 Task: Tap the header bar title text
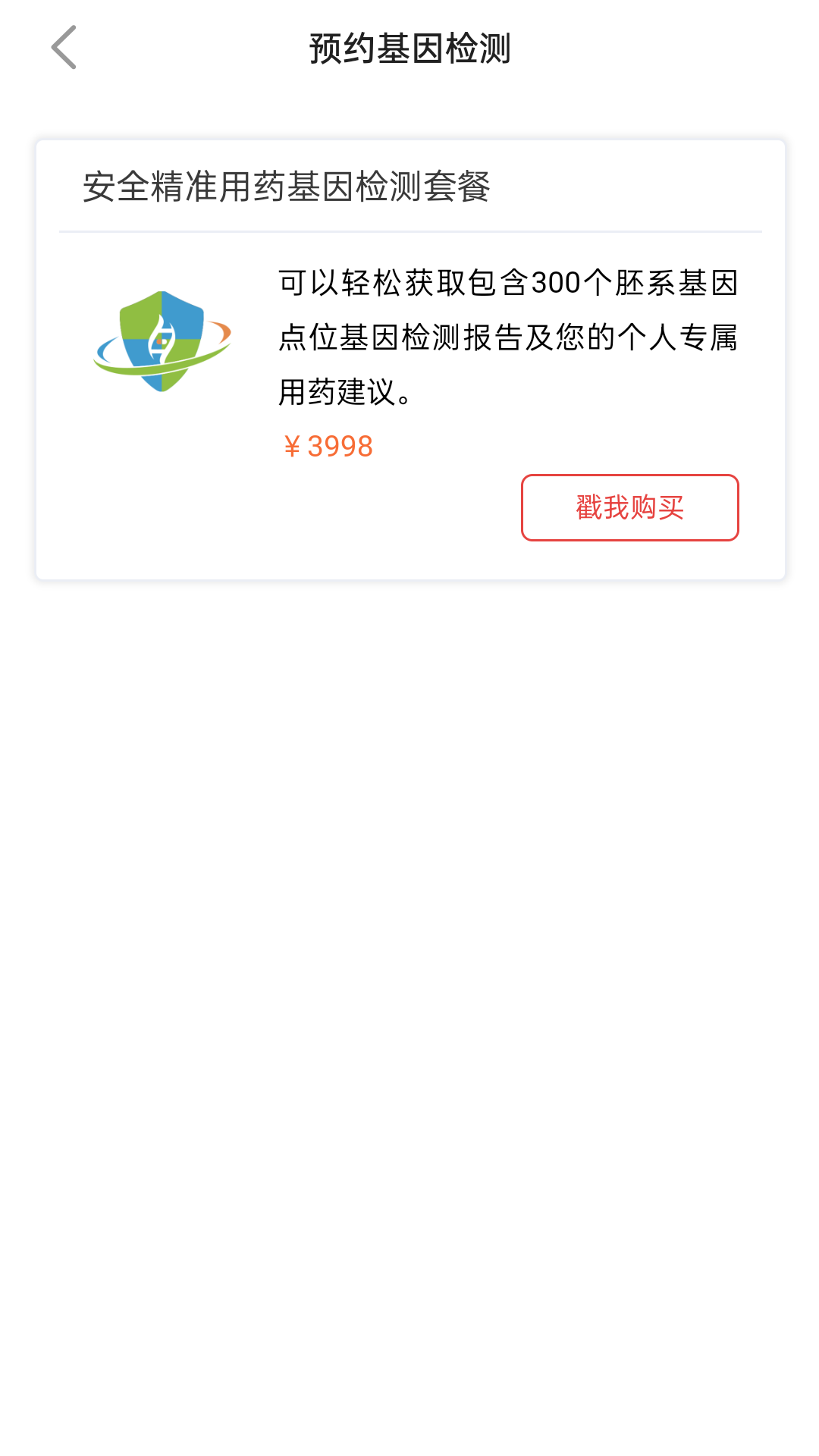point(409,47)
